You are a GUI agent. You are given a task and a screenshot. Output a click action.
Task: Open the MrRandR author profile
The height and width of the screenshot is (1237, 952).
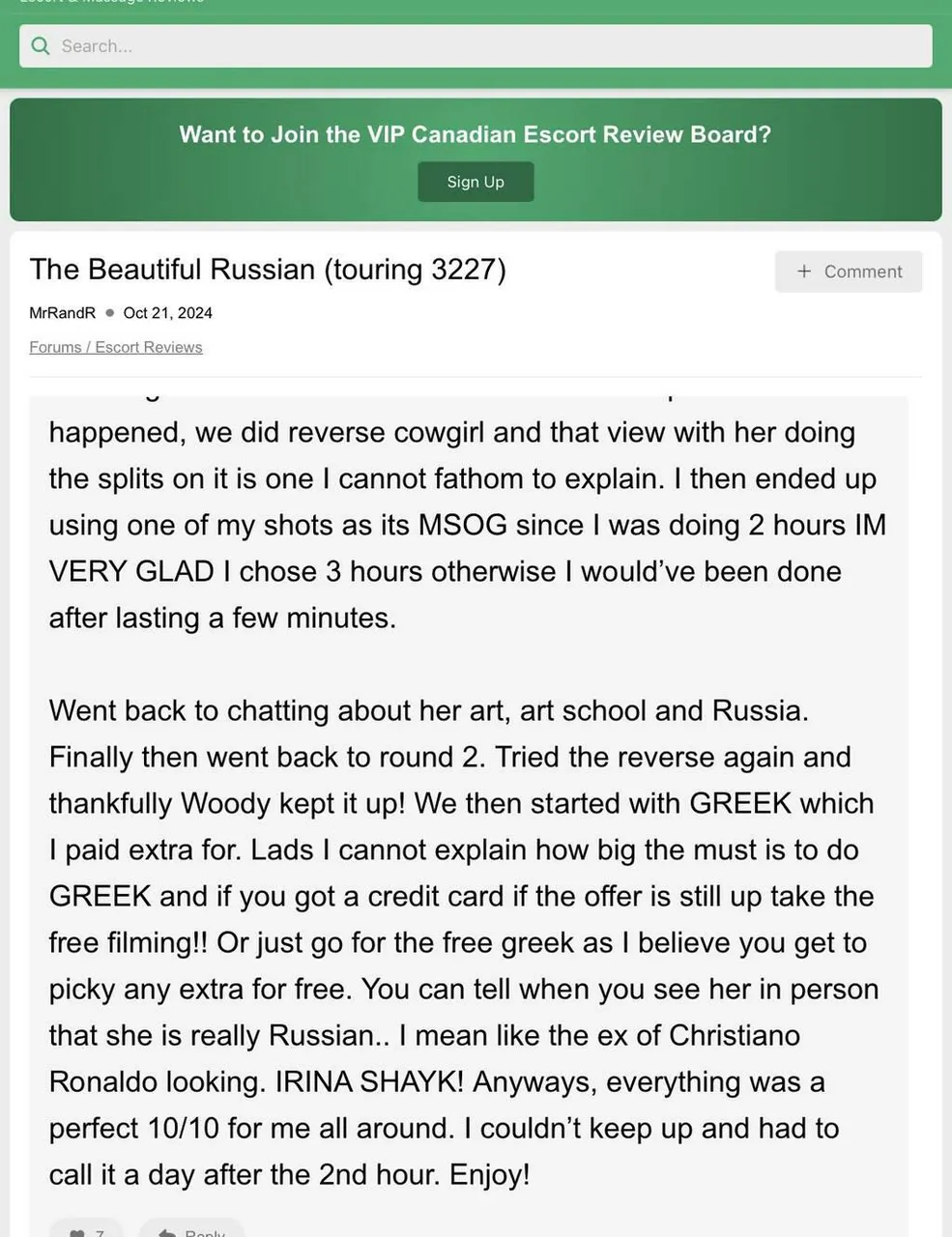63,313
